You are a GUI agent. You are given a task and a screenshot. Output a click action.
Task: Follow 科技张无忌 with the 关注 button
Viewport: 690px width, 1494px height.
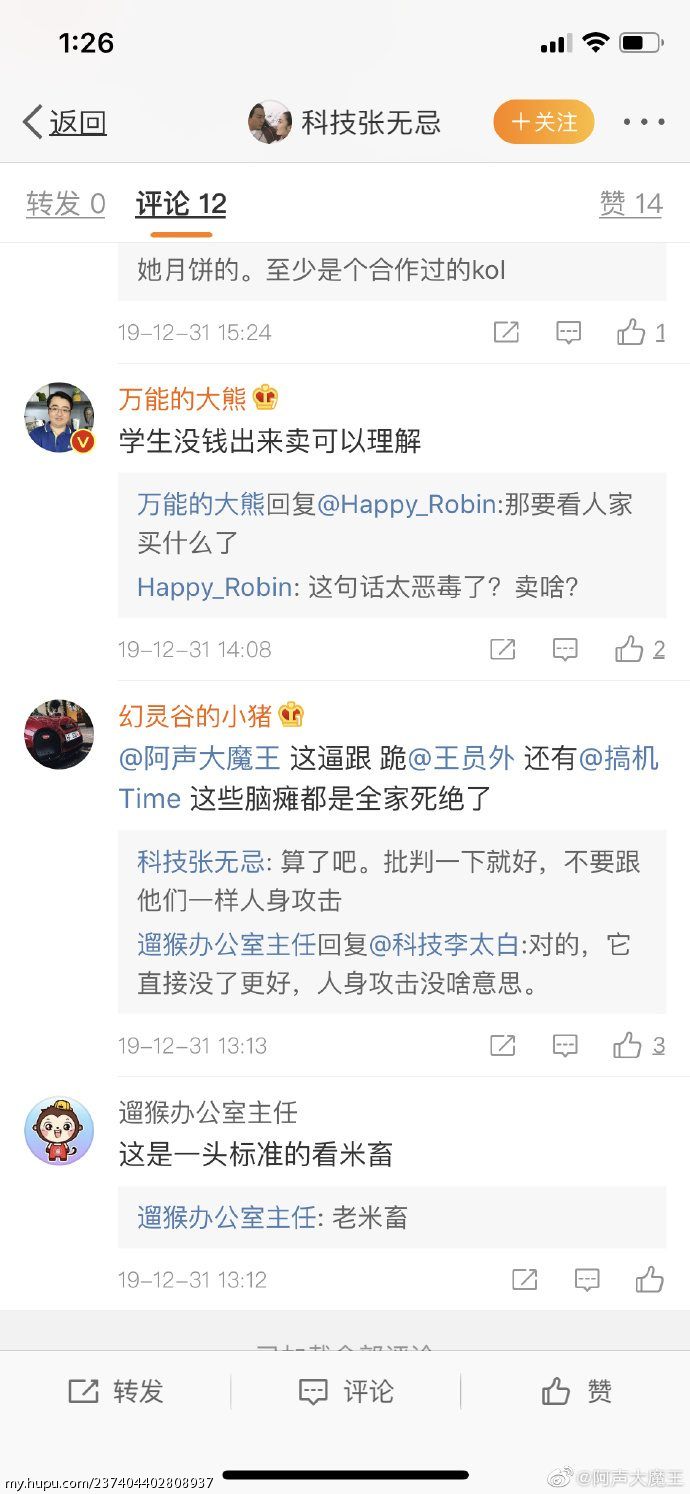point(544,122)
